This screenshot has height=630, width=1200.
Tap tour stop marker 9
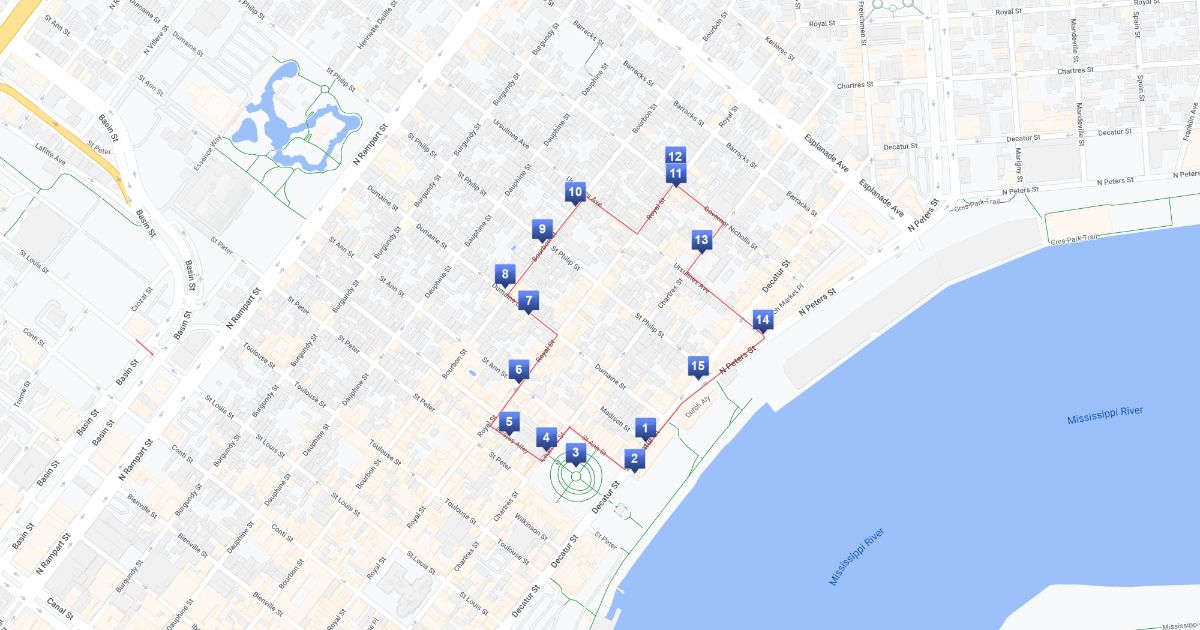[x=542, y=230]
